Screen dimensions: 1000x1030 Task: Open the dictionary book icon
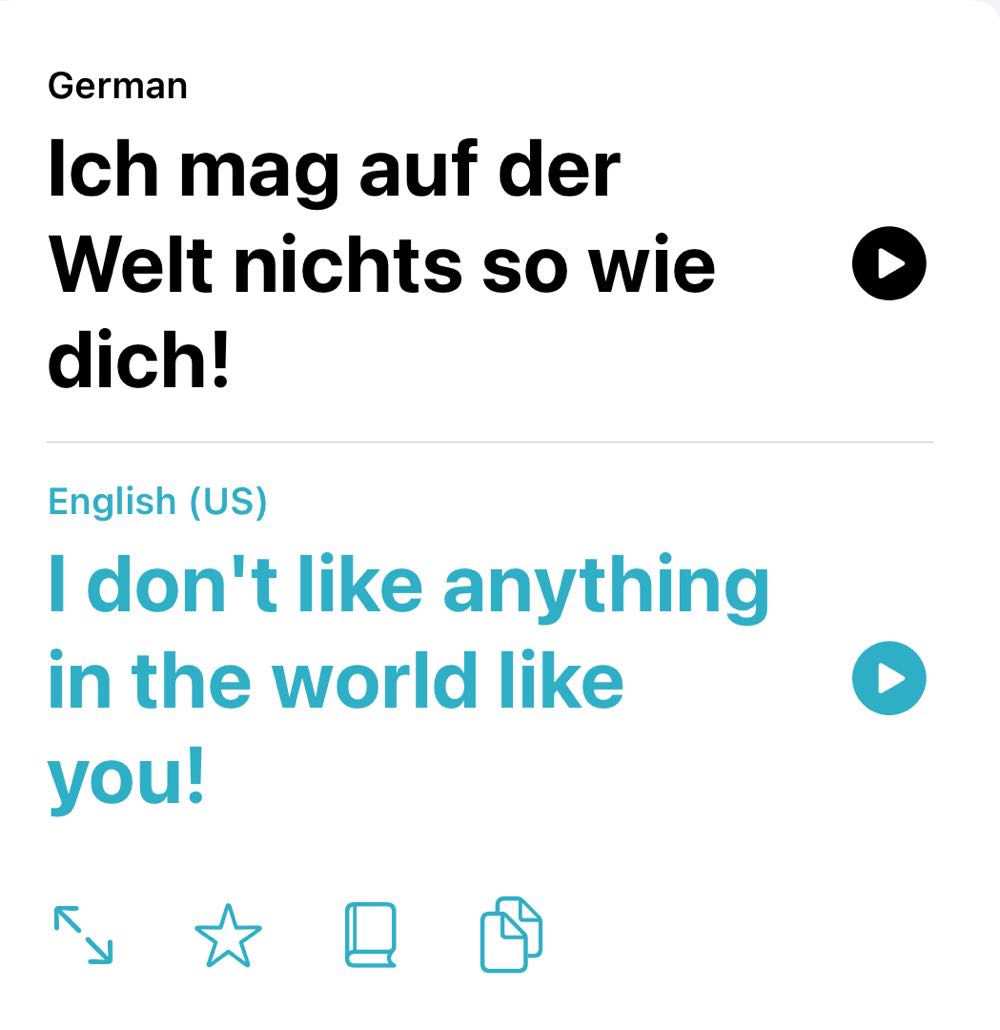(370, 935)
